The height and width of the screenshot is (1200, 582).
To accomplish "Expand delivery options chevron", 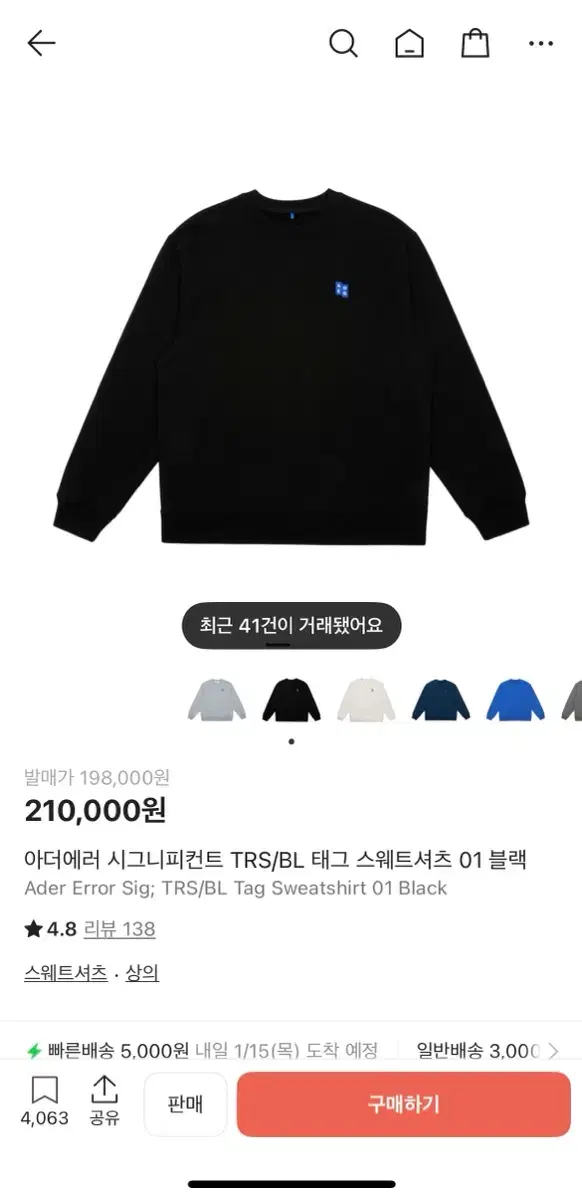I will click(553, 1050).
